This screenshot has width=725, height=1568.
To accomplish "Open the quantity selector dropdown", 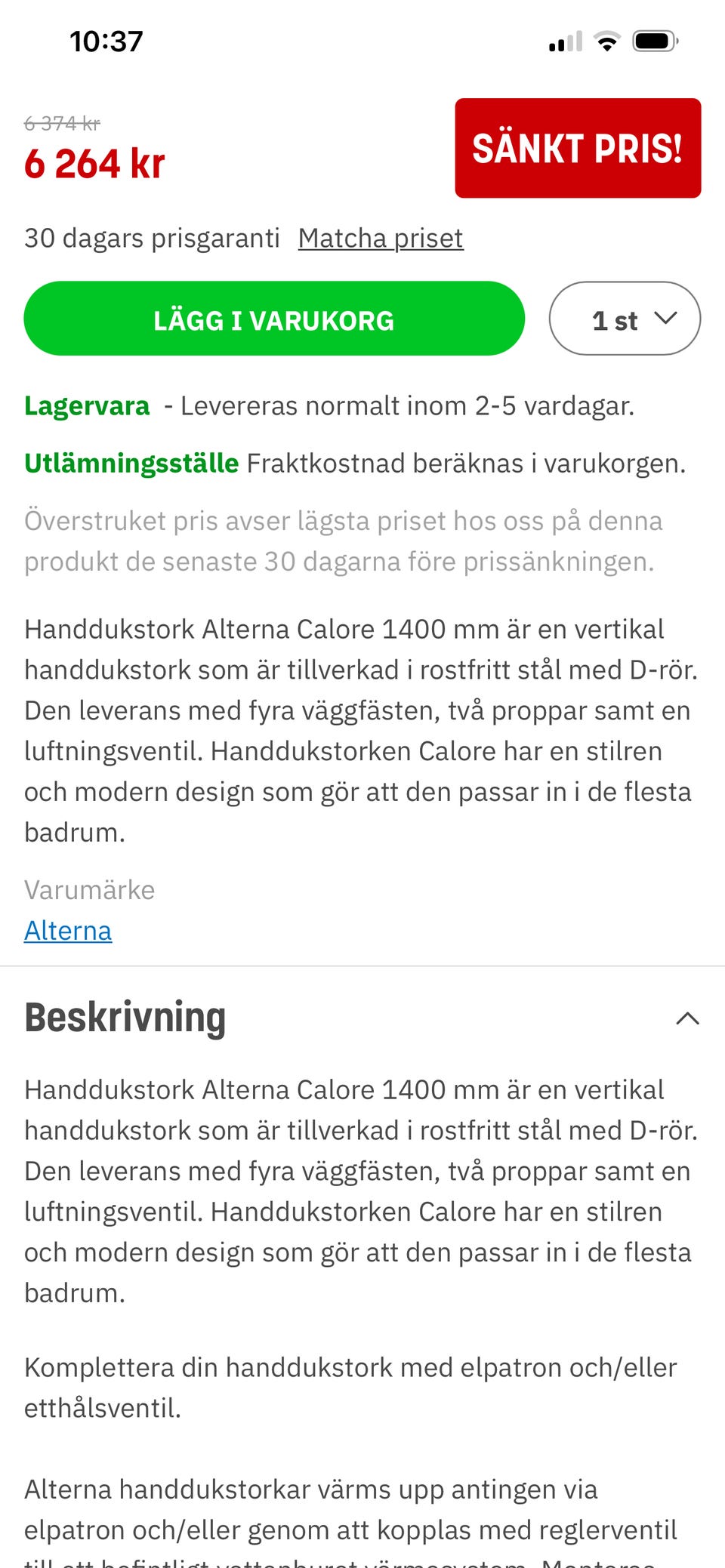I will pos(624,319).
